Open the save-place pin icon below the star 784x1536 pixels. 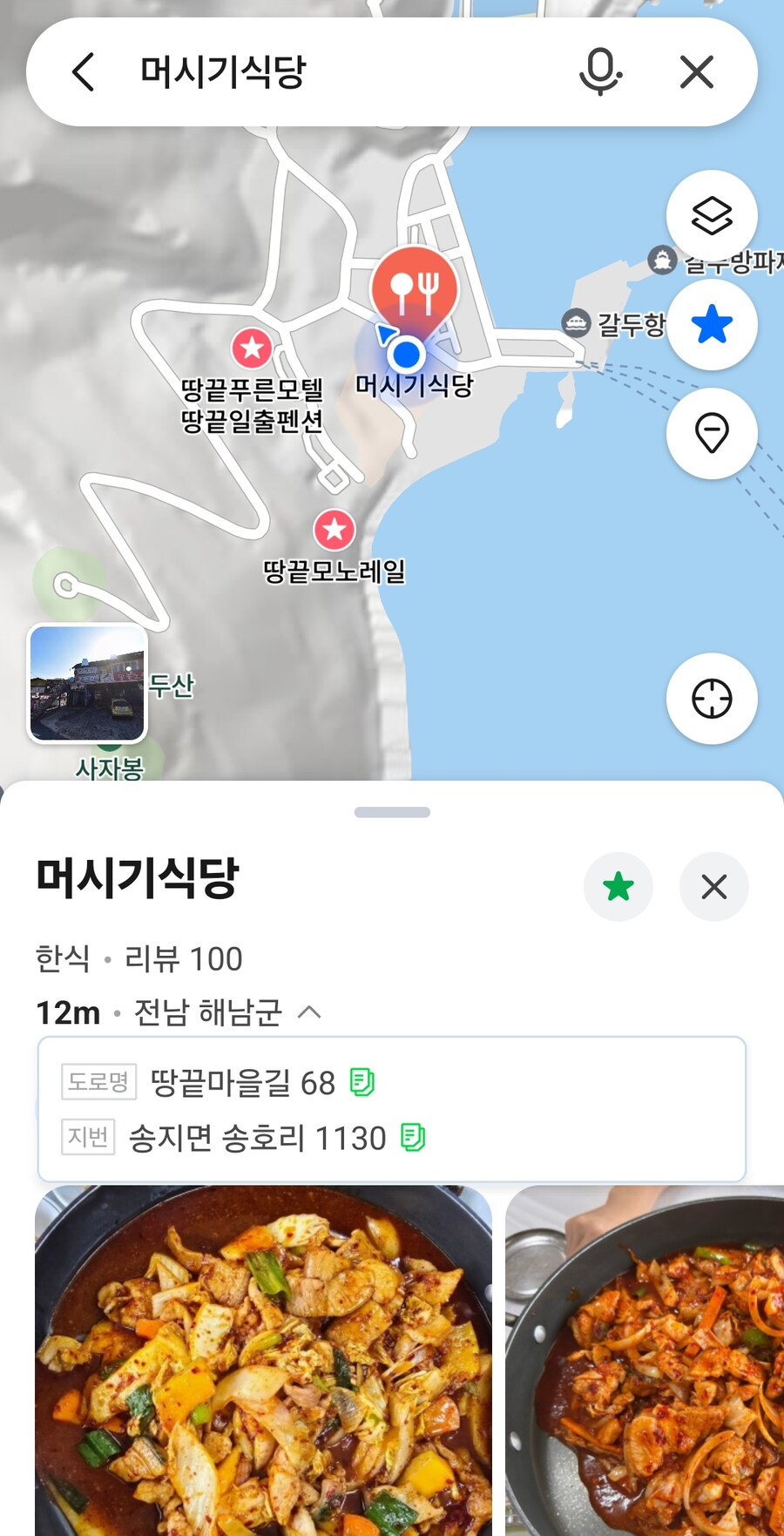click(x=712, y=433)
